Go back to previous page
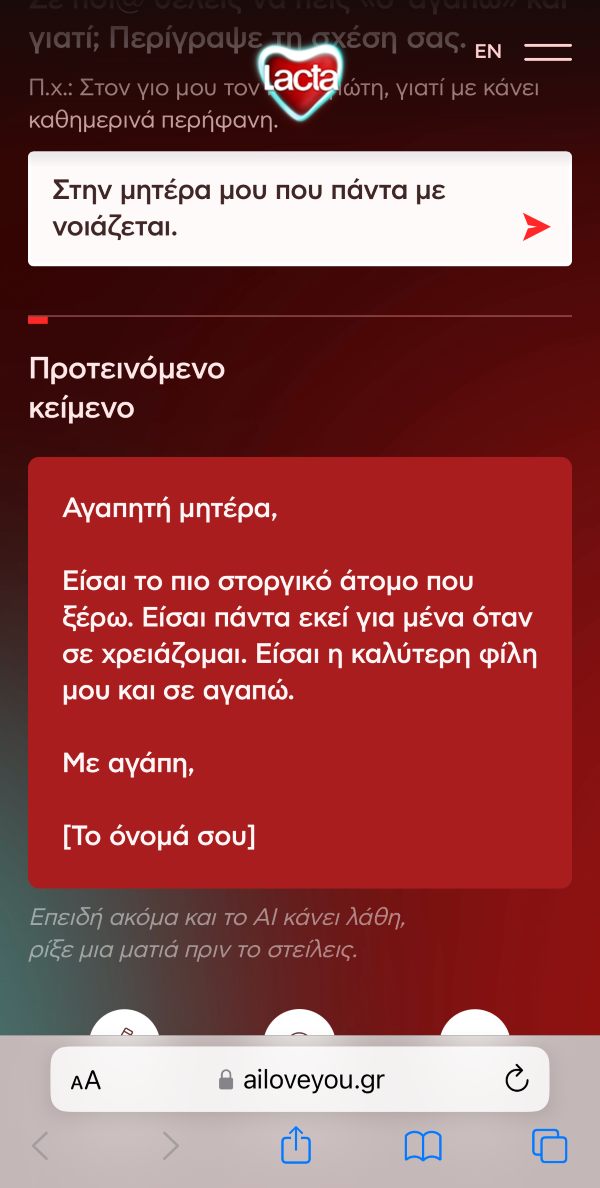Image resolution: width=600 pixels, height=1188 pixels. (x=41, y=1146)
